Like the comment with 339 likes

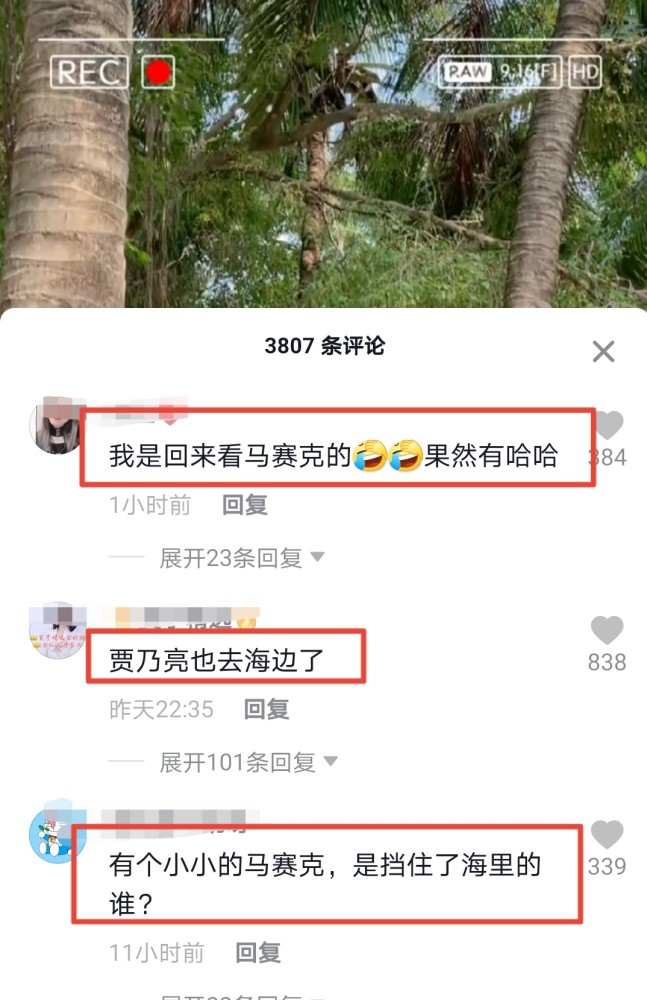[x=607, y=835]
